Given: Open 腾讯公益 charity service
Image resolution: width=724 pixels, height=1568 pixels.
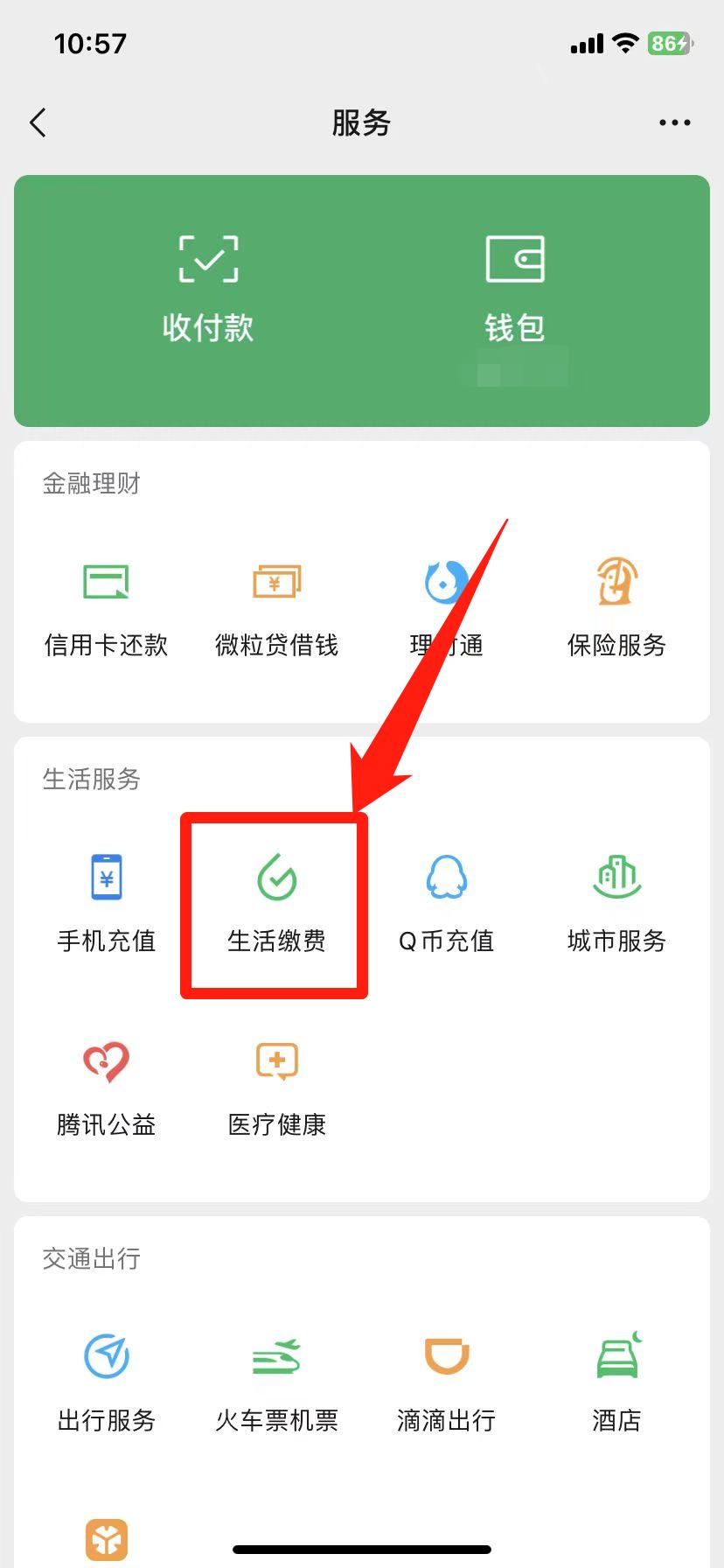Looking at the screenshot, I should pos(105,1089).
